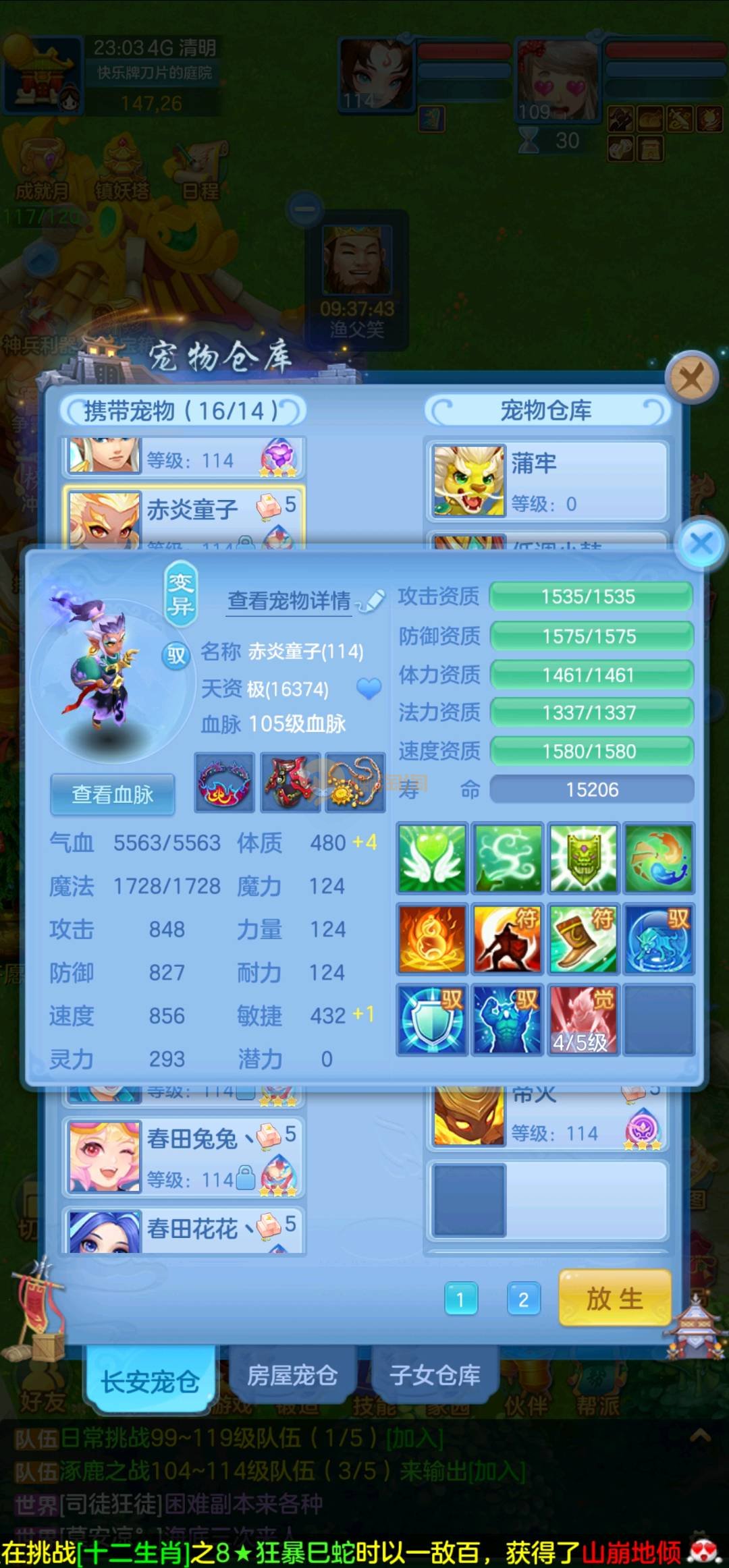Tap the 放生 release button
Screen dimensions: 729x1568
[614, 1298]
